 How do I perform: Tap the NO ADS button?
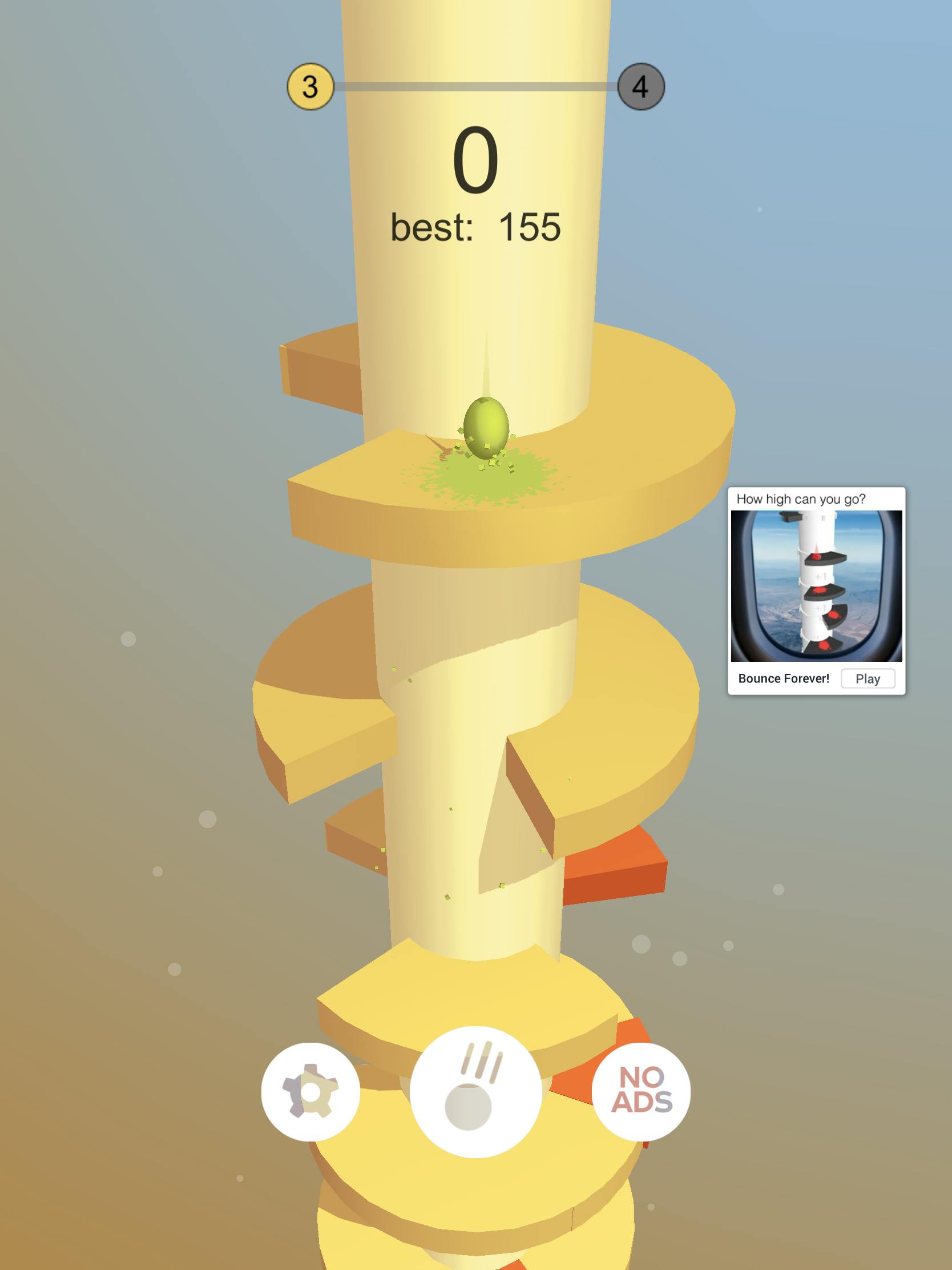click(x=641, y=1092)
